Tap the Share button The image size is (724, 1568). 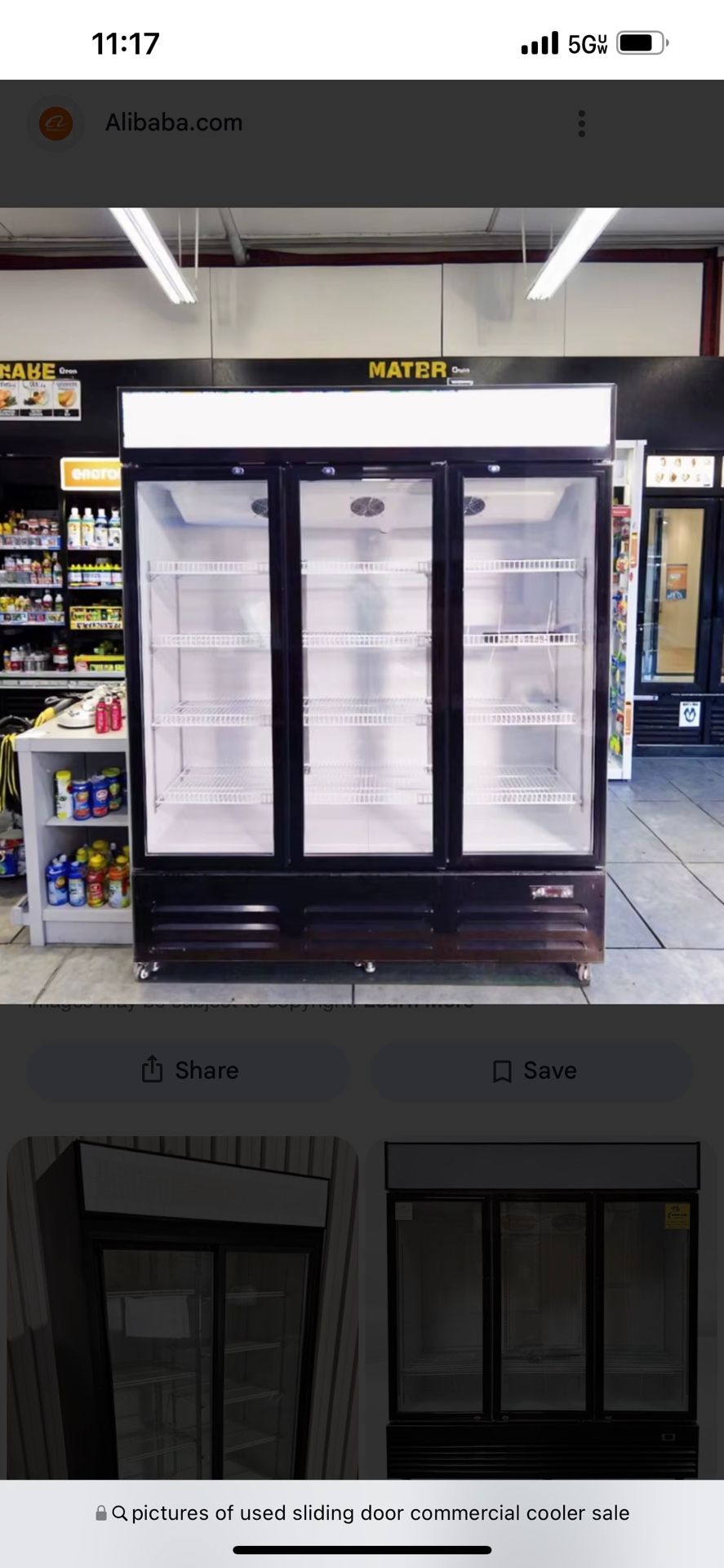[187, 1071]
